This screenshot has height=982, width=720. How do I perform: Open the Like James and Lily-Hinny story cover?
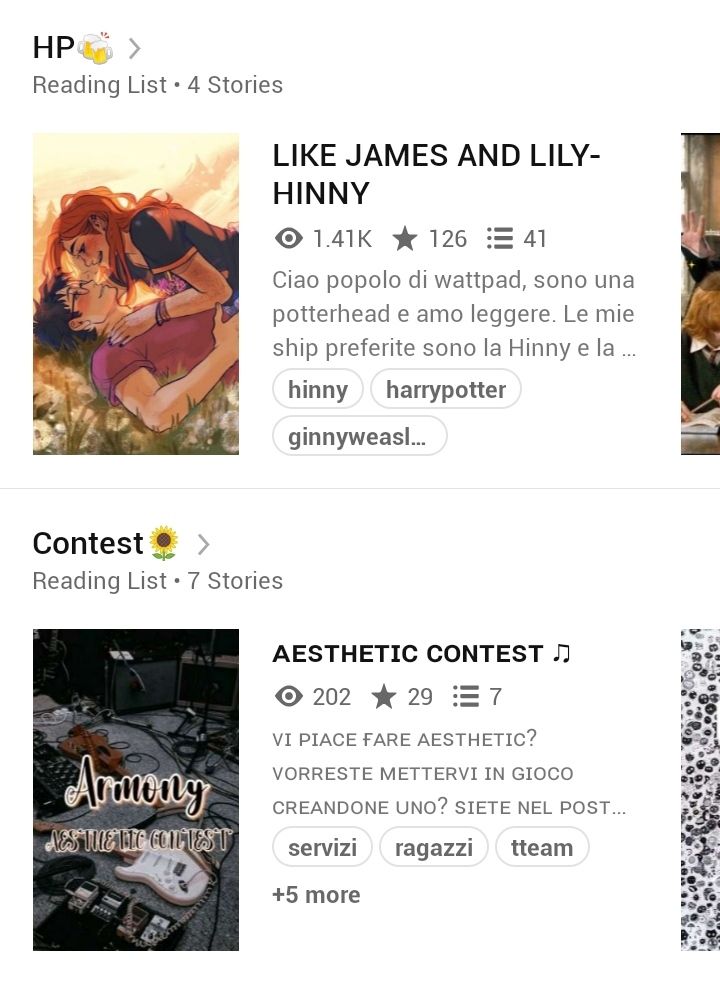point(136,294)
